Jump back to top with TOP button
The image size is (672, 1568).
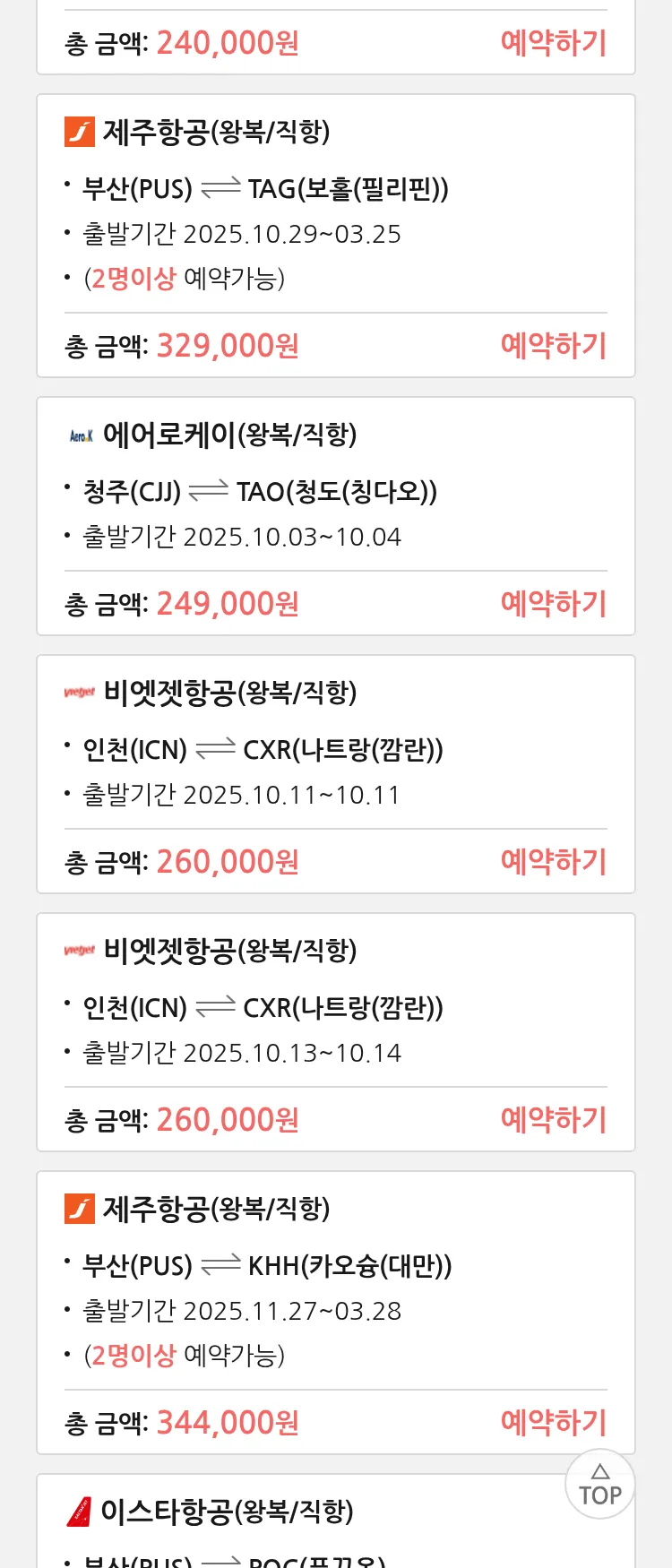pyautogui.click(x=599, y=1485)
